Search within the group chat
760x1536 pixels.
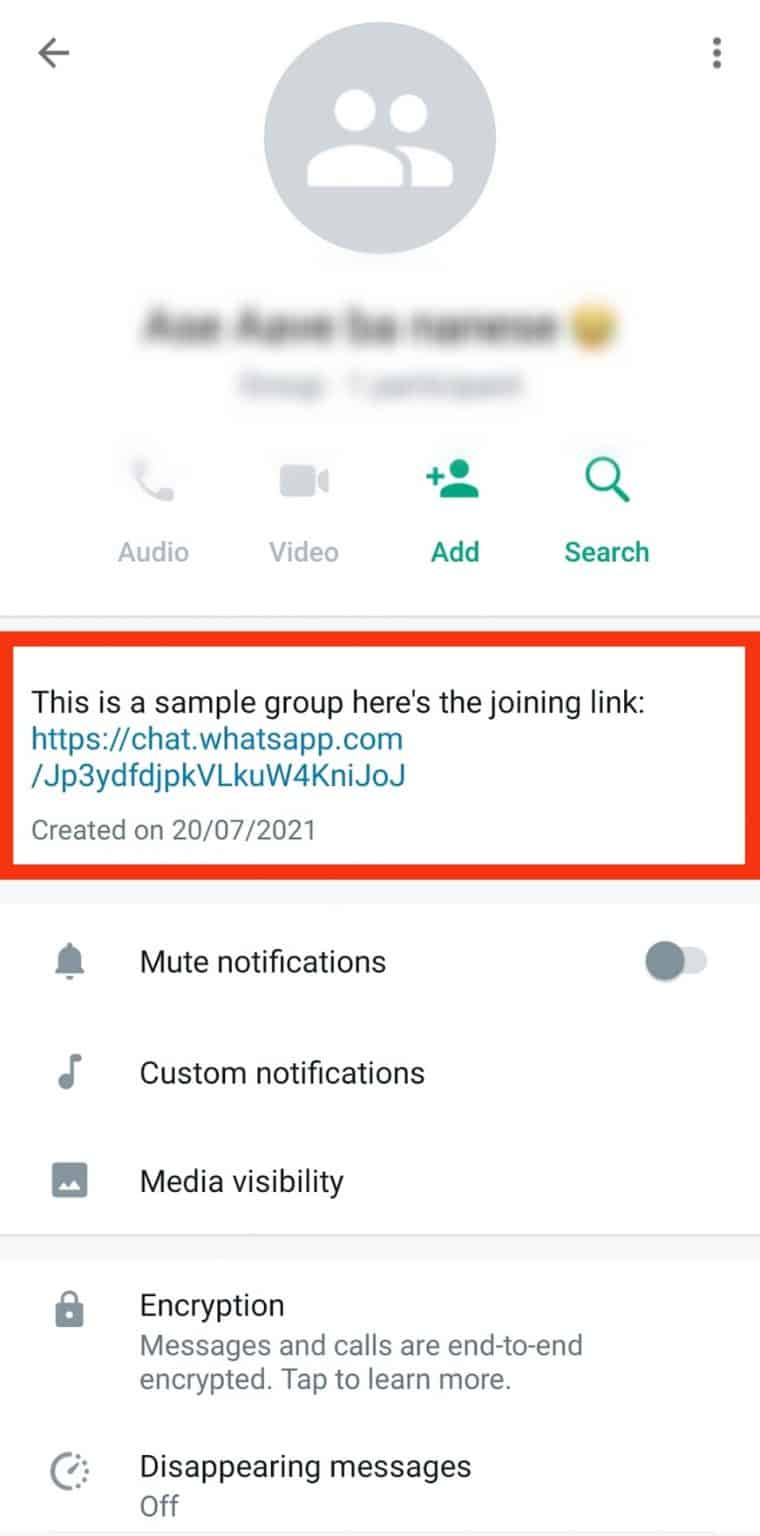point(606,505)
